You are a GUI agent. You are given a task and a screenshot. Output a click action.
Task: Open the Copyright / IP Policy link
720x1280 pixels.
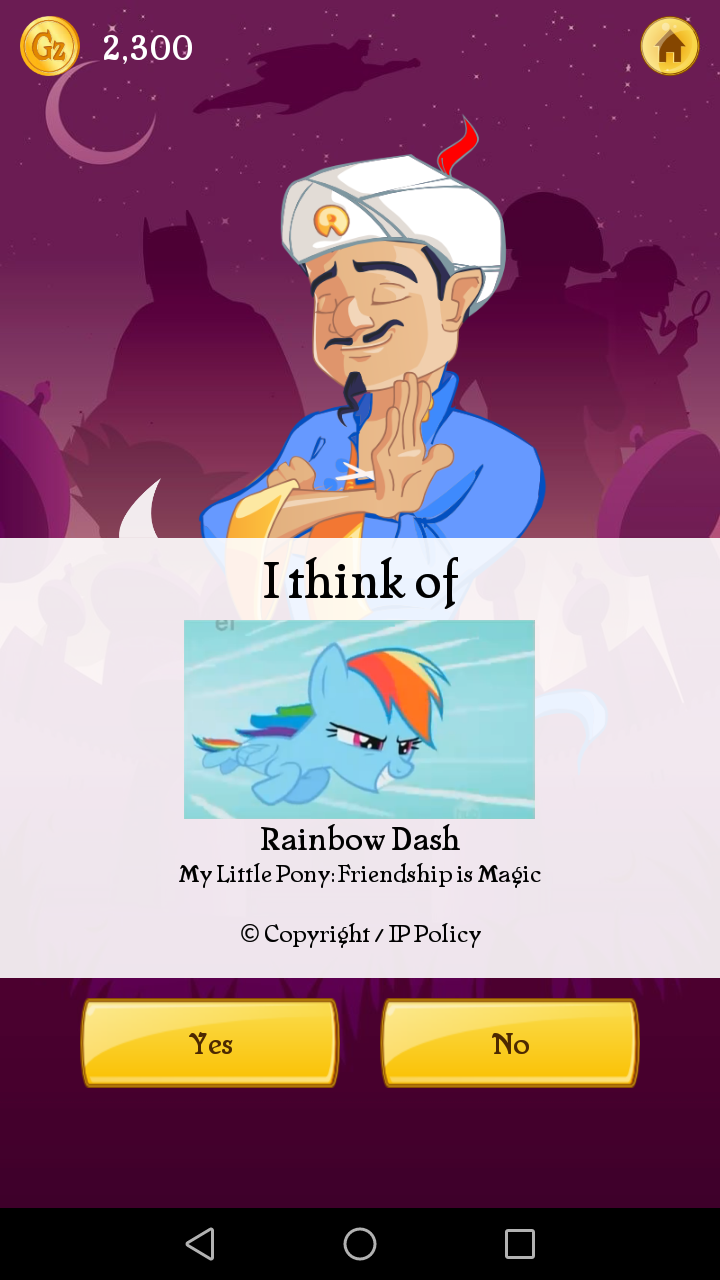coord(360,934)
